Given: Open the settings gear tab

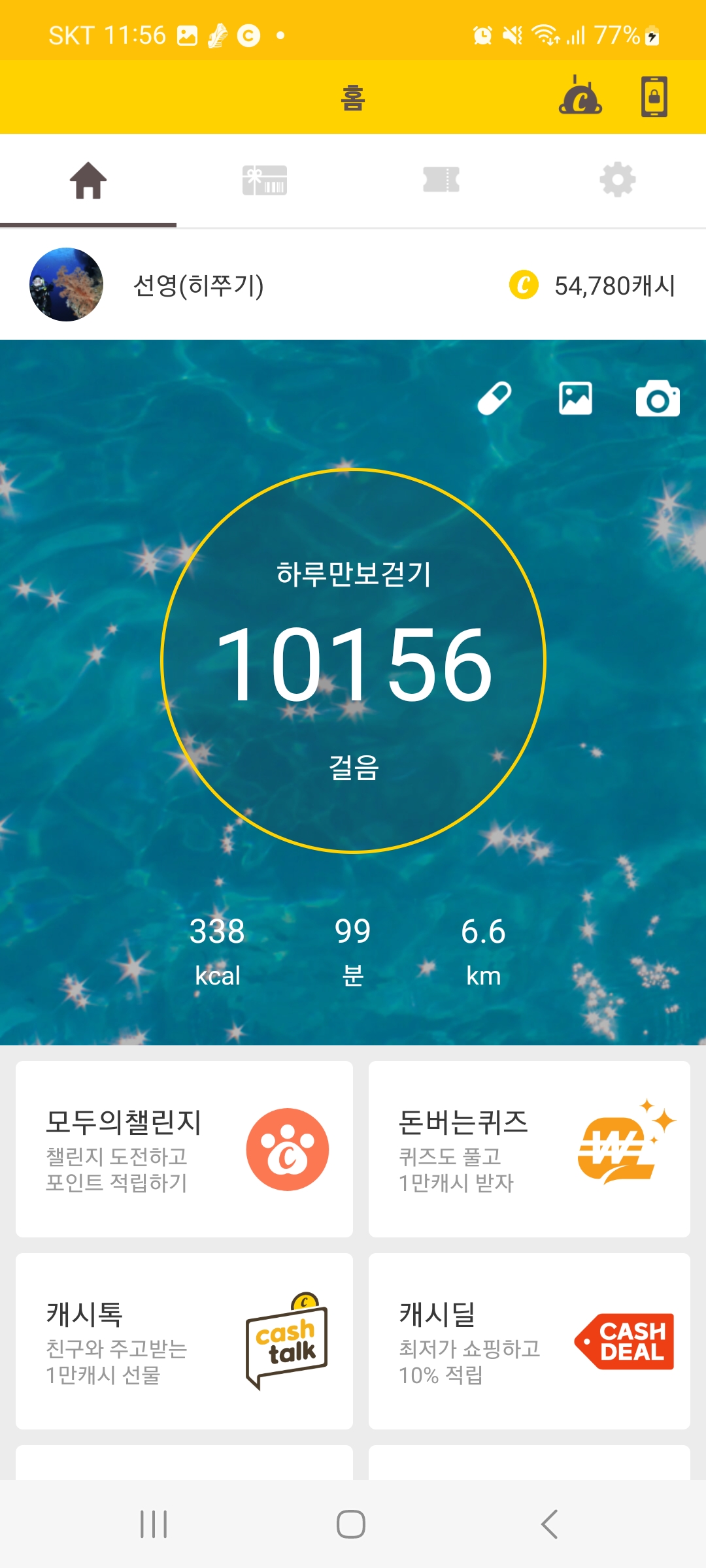Looking at the screenshot, I should pos(618,180).
